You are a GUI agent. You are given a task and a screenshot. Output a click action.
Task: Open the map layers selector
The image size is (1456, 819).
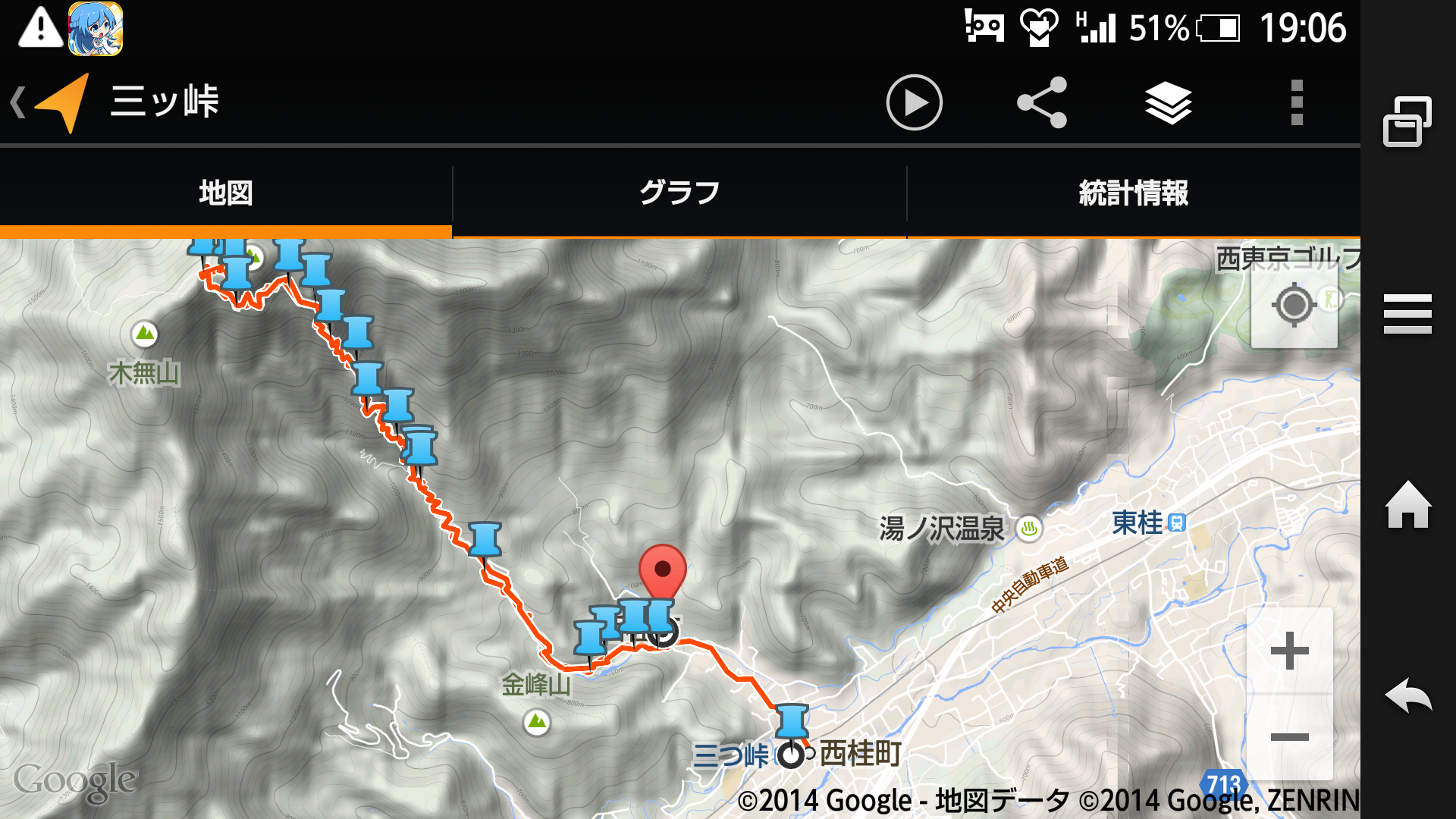click(1169, 102)
